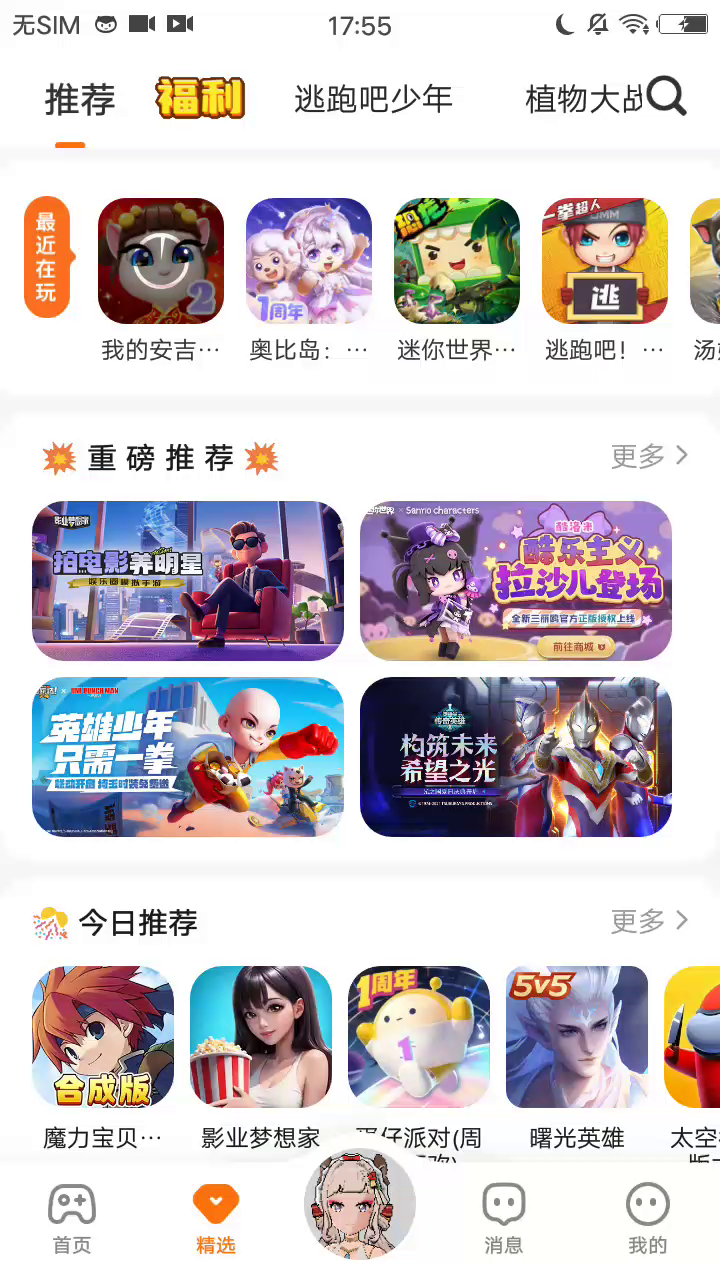The height and width of the screenshot is (1280, 720).
Task: View more in 重磅推荐 section
Action: (650, 457)
